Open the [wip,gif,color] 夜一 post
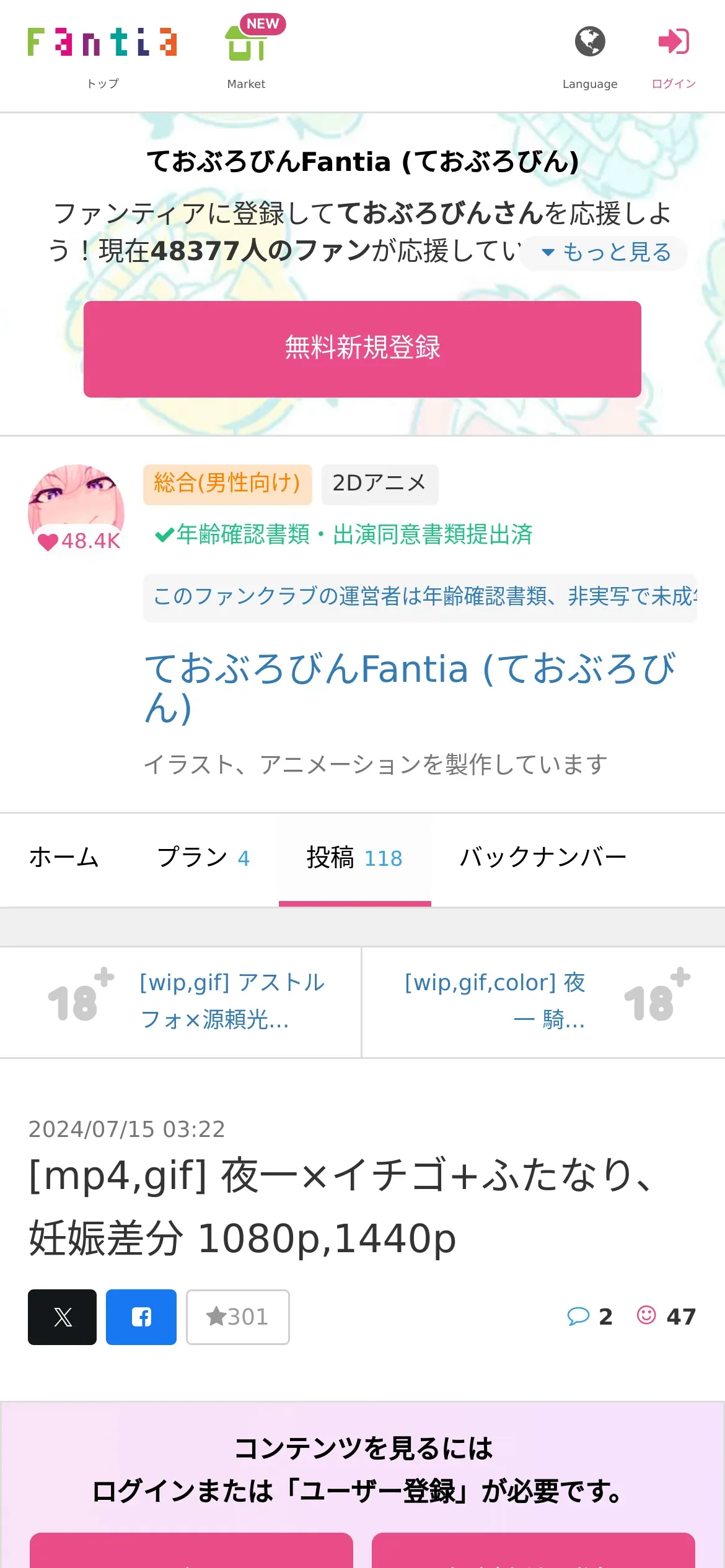Image resolution: width=725 pixels, height=1568 pixels. [x=496, y=1001]
